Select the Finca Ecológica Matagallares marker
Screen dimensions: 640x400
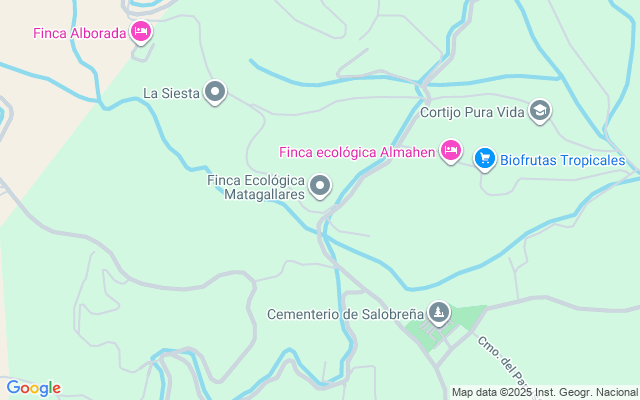[320, 185]
